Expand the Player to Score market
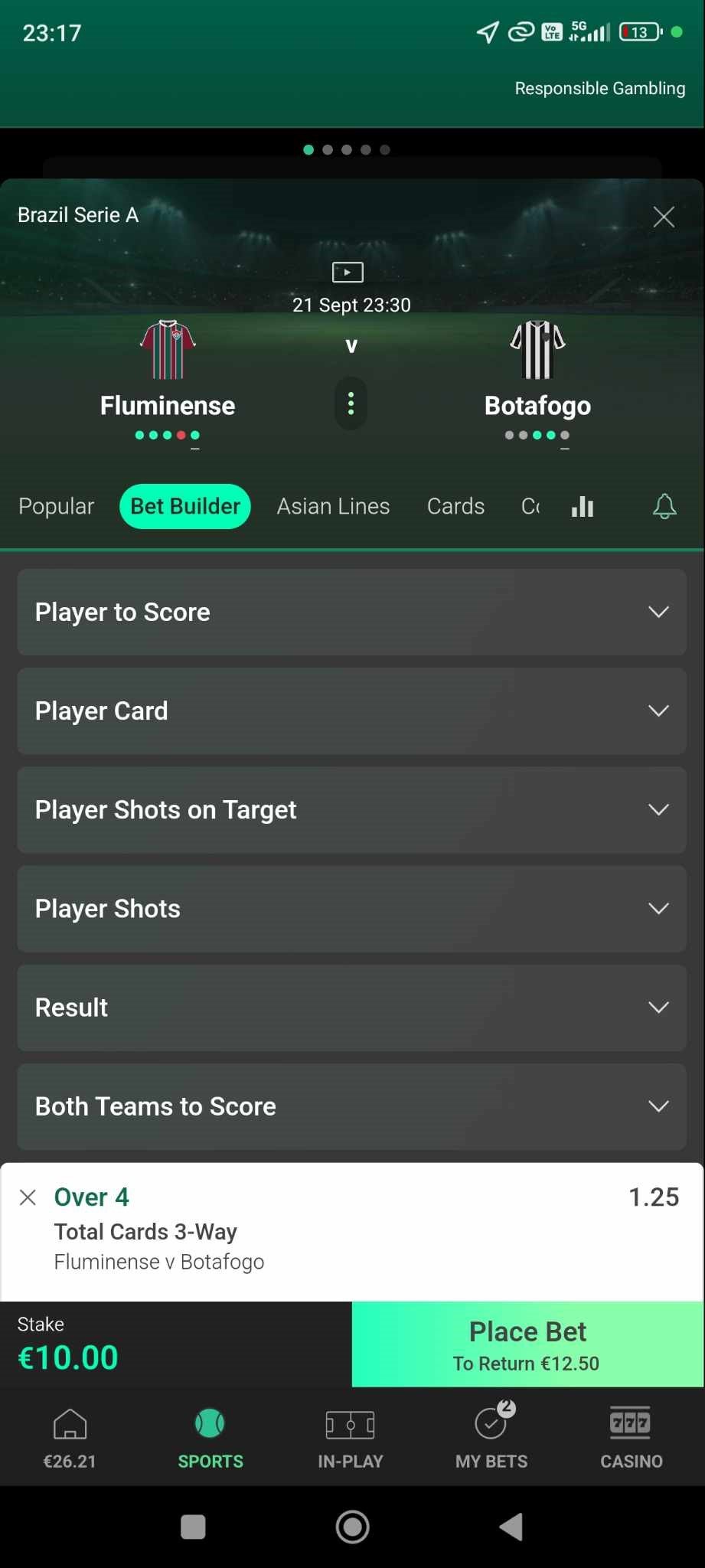This screenshot has height=1568, width=705. click(351, 612)
